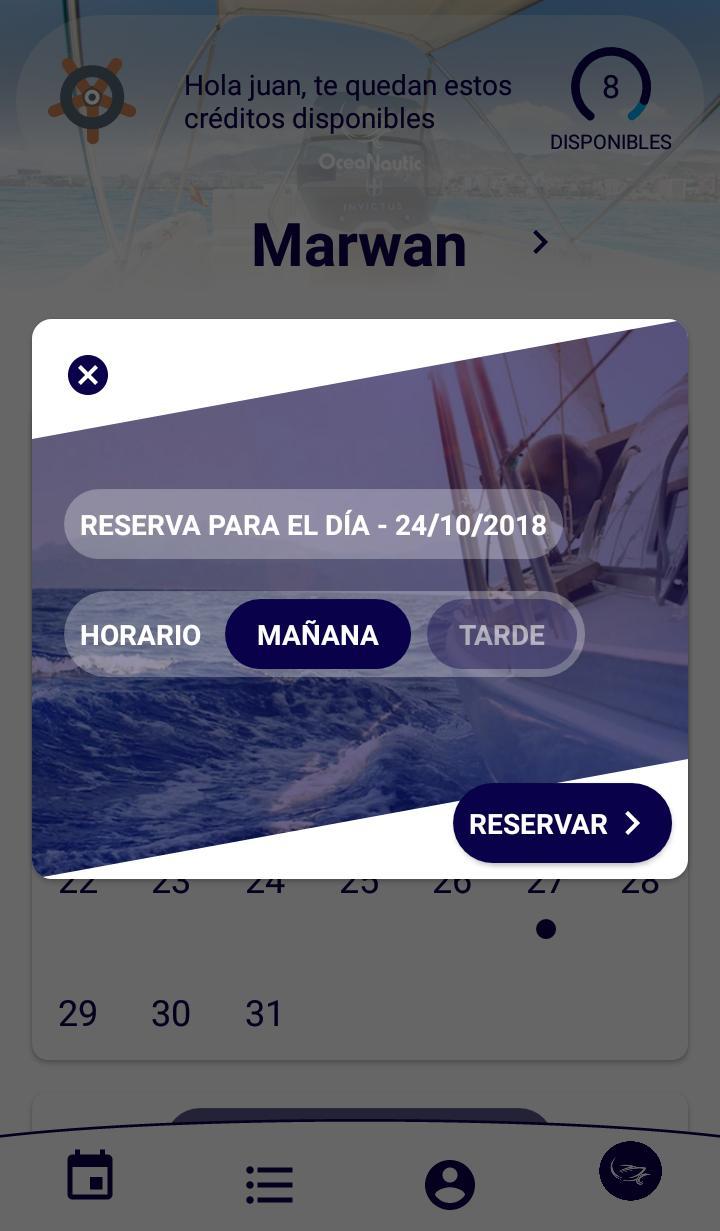Open the reservation date selector
720x1231 pixels.
(x=312, y=524)
